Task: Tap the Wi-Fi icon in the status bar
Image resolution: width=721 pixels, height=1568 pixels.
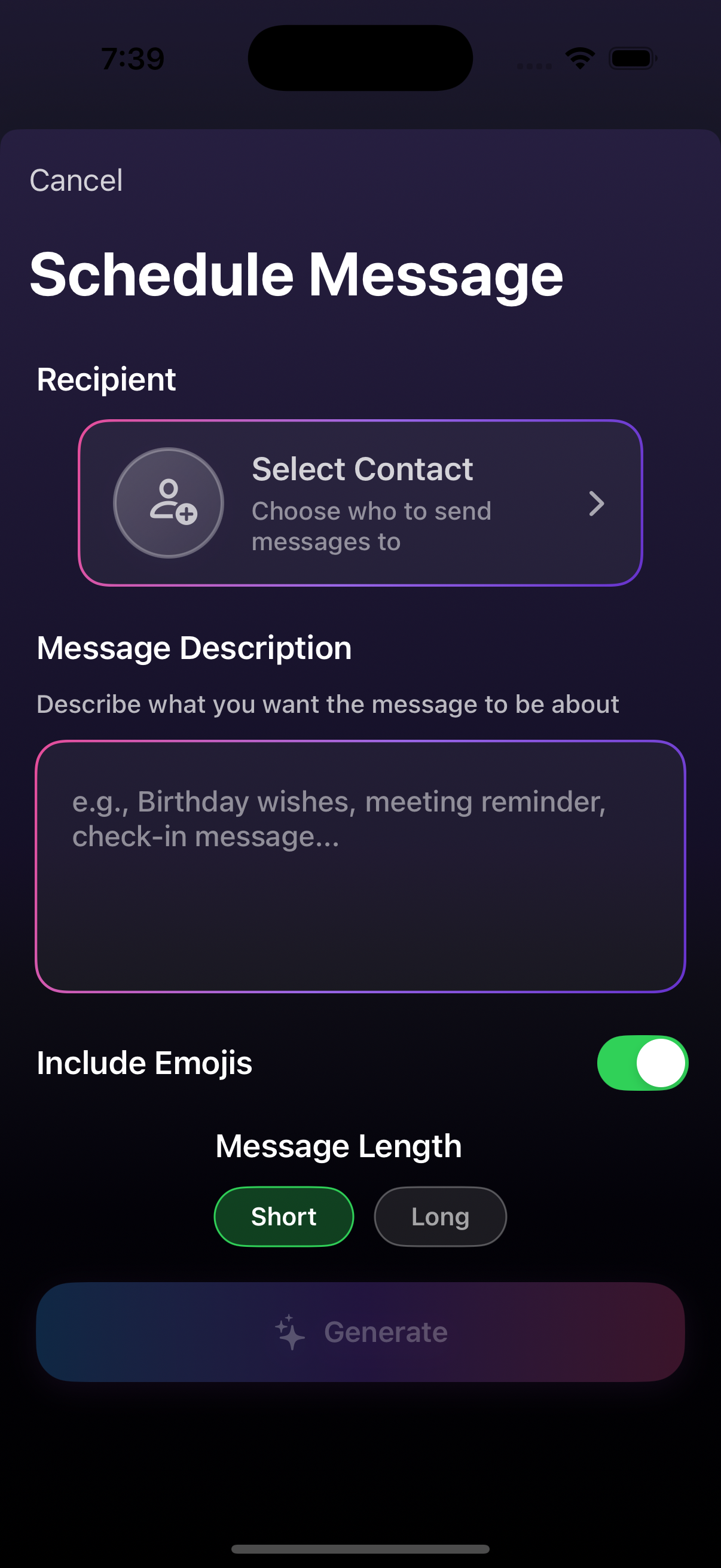Action: tap(579, 57)
